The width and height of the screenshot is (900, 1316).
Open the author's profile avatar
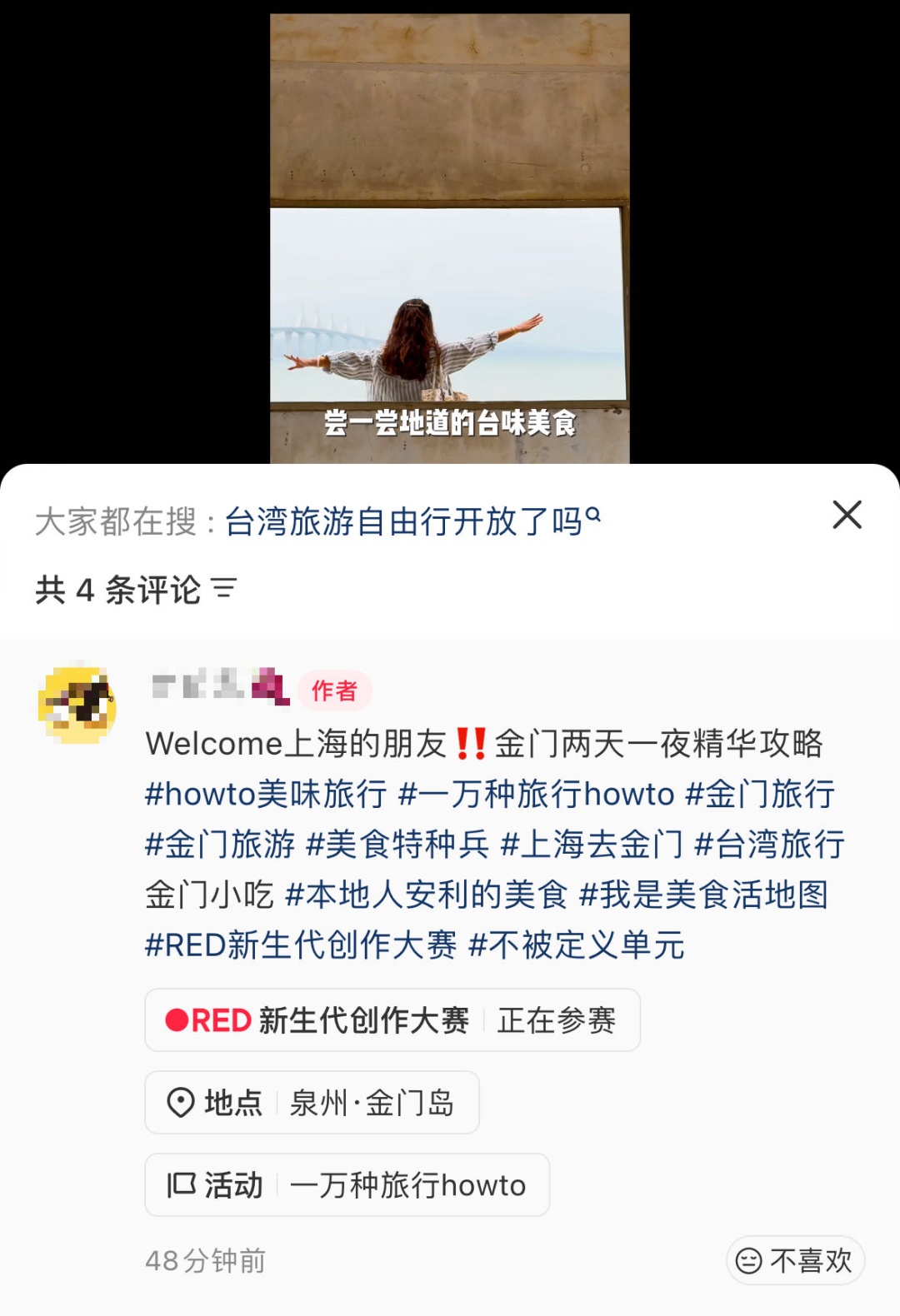click(x=77, y=705)
